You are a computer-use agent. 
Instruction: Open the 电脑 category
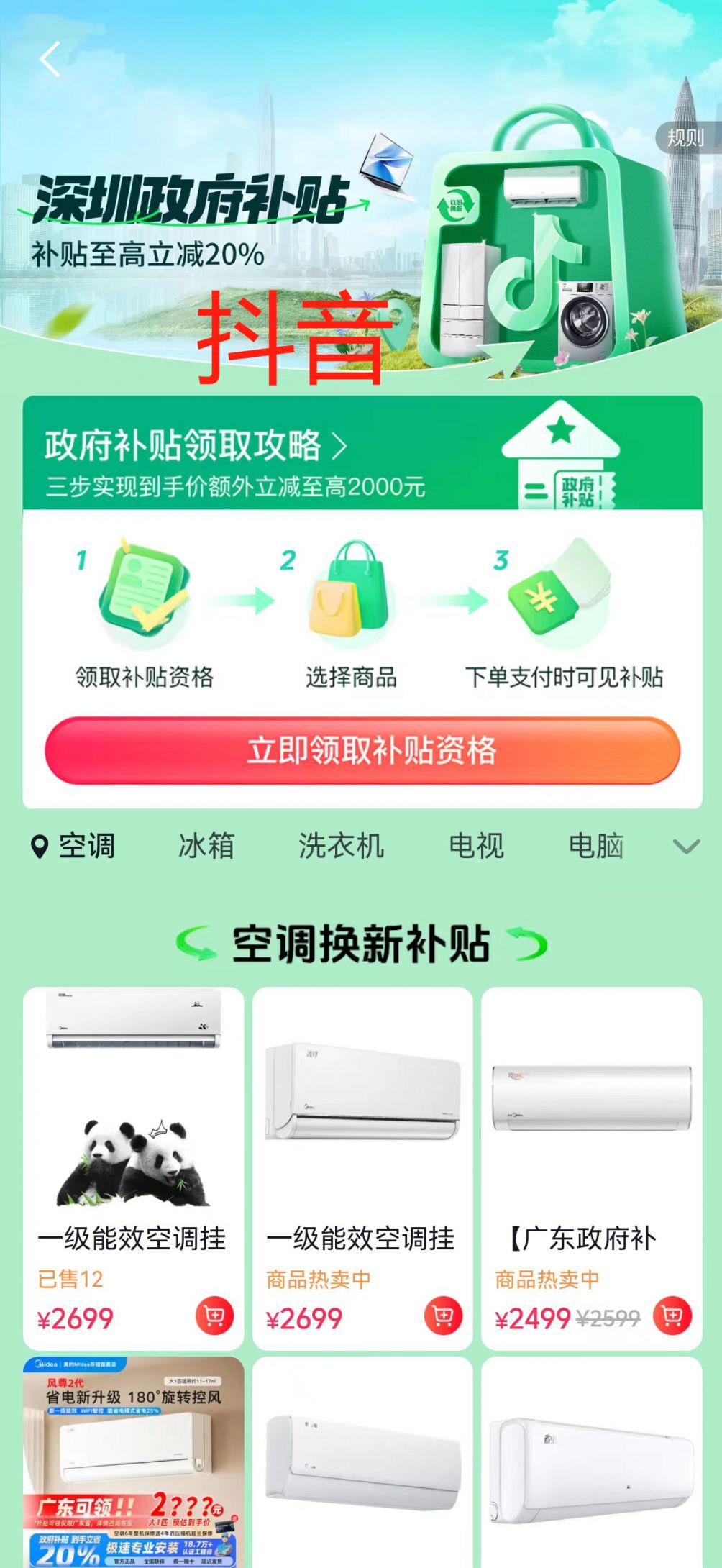(x=597, y=847)
